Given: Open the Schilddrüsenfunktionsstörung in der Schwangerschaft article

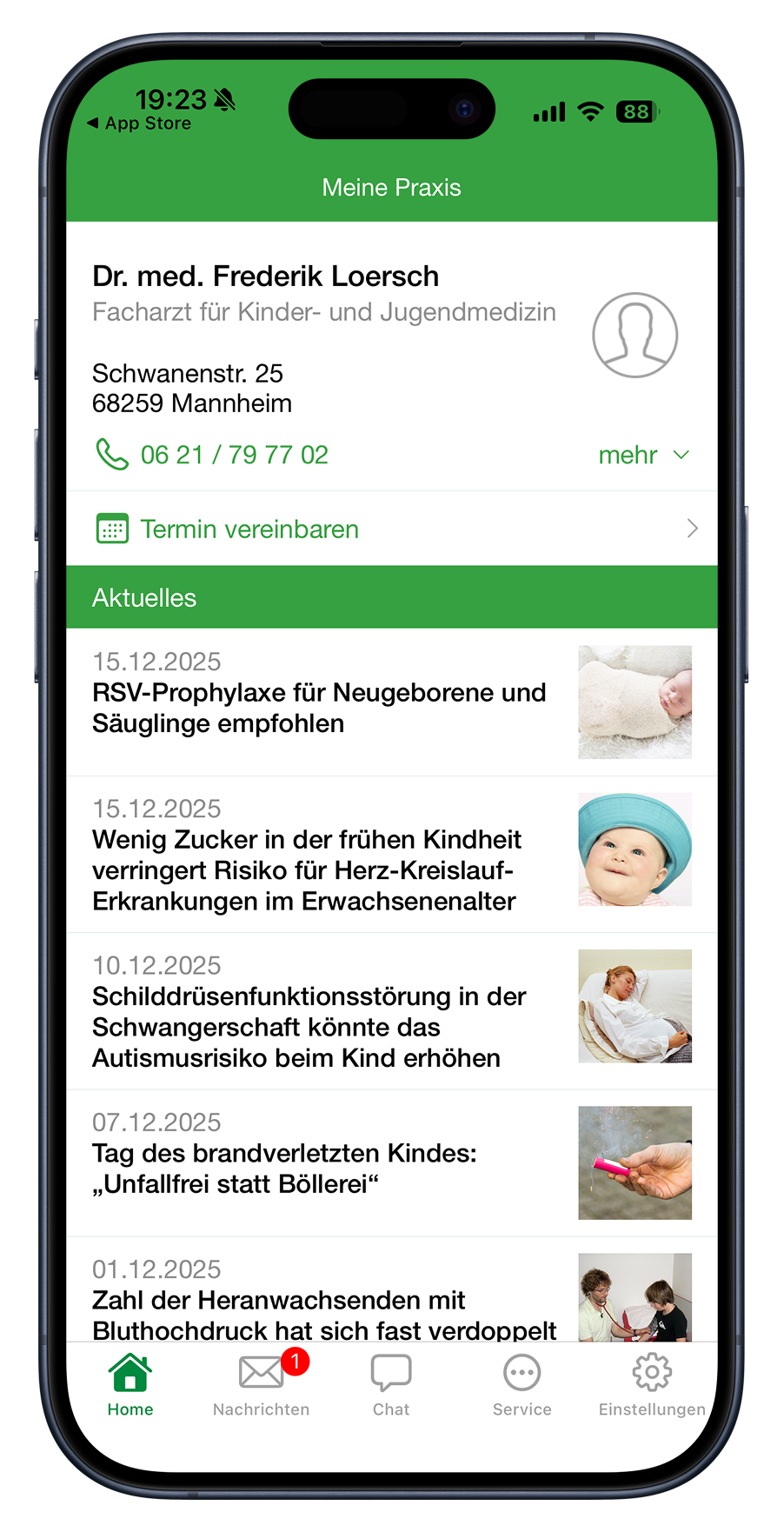Looking at the screenshot, I should point(309,1027).
